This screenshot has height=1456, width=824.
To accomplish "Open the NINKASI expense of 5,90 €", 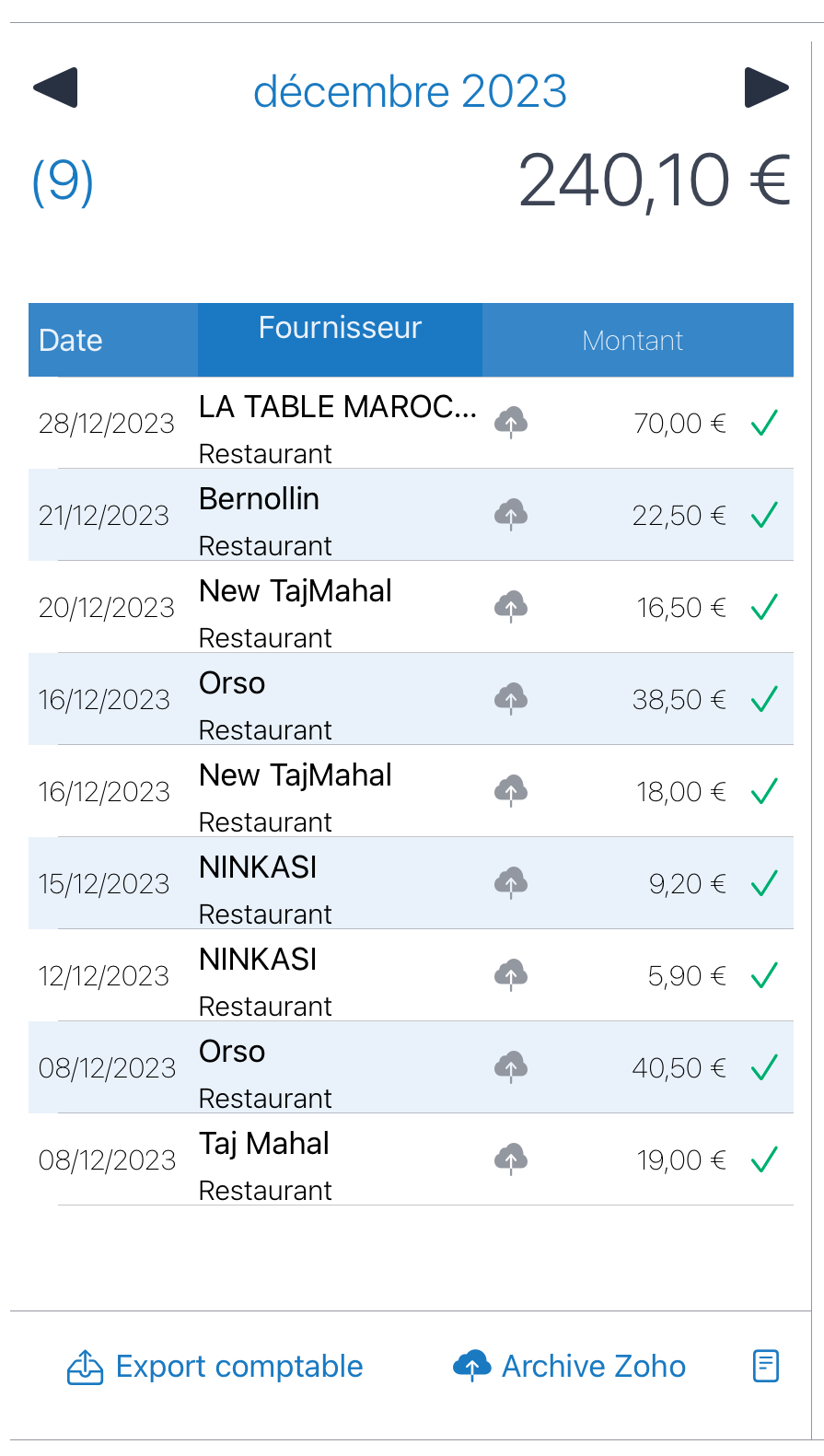I will (411, 975).
